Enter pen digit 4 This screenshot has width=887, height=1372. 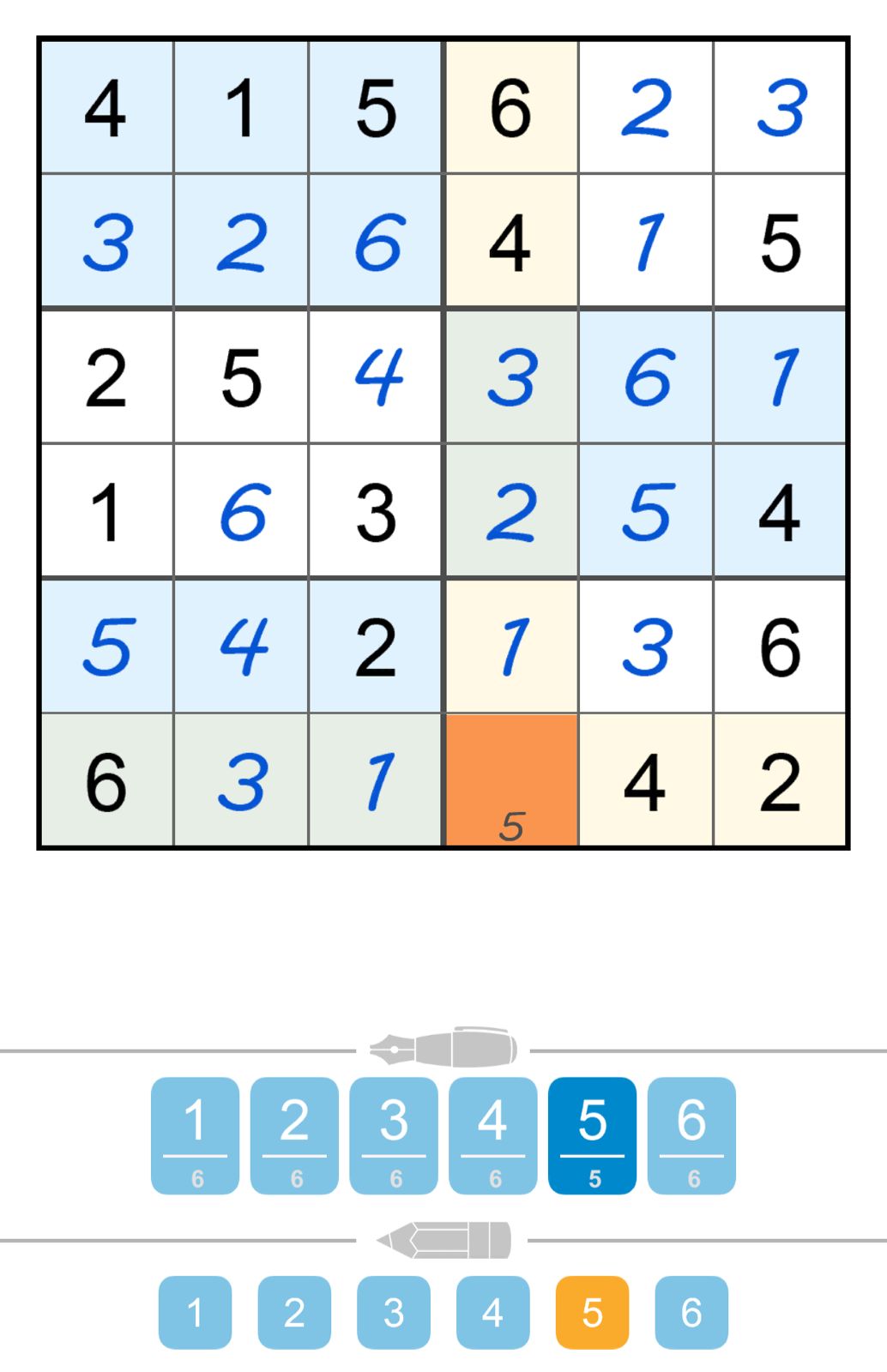(x=493, y=1134)
